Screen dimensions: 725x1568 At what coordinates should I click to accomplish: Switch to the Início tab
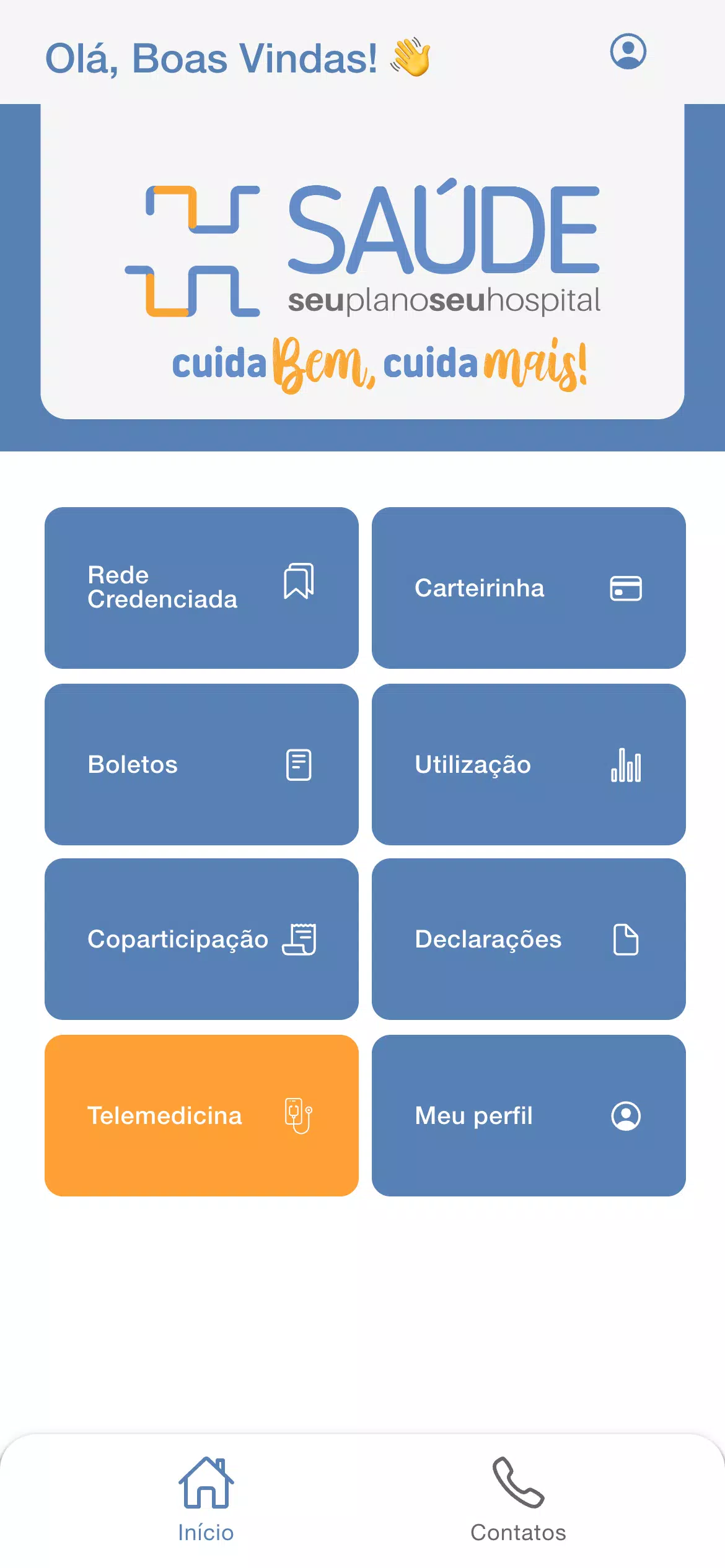[x=206, y=1500]
